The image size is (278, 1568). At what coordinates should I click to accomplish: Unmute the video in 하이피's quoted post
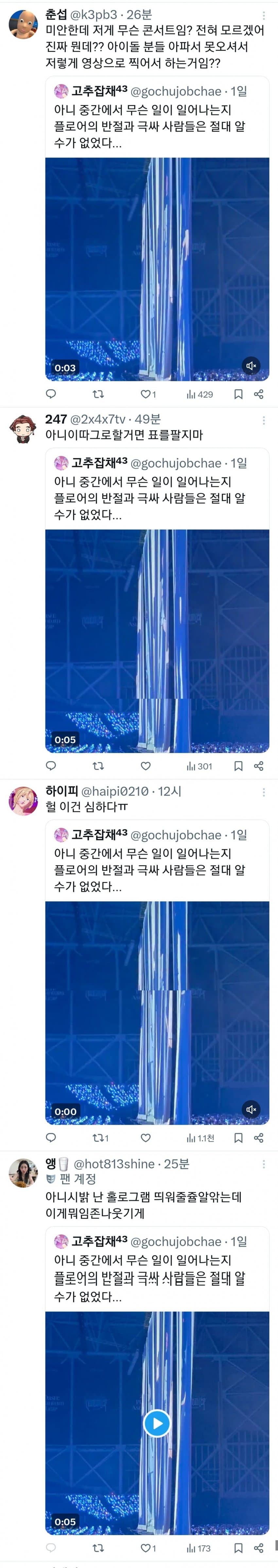251,1109
